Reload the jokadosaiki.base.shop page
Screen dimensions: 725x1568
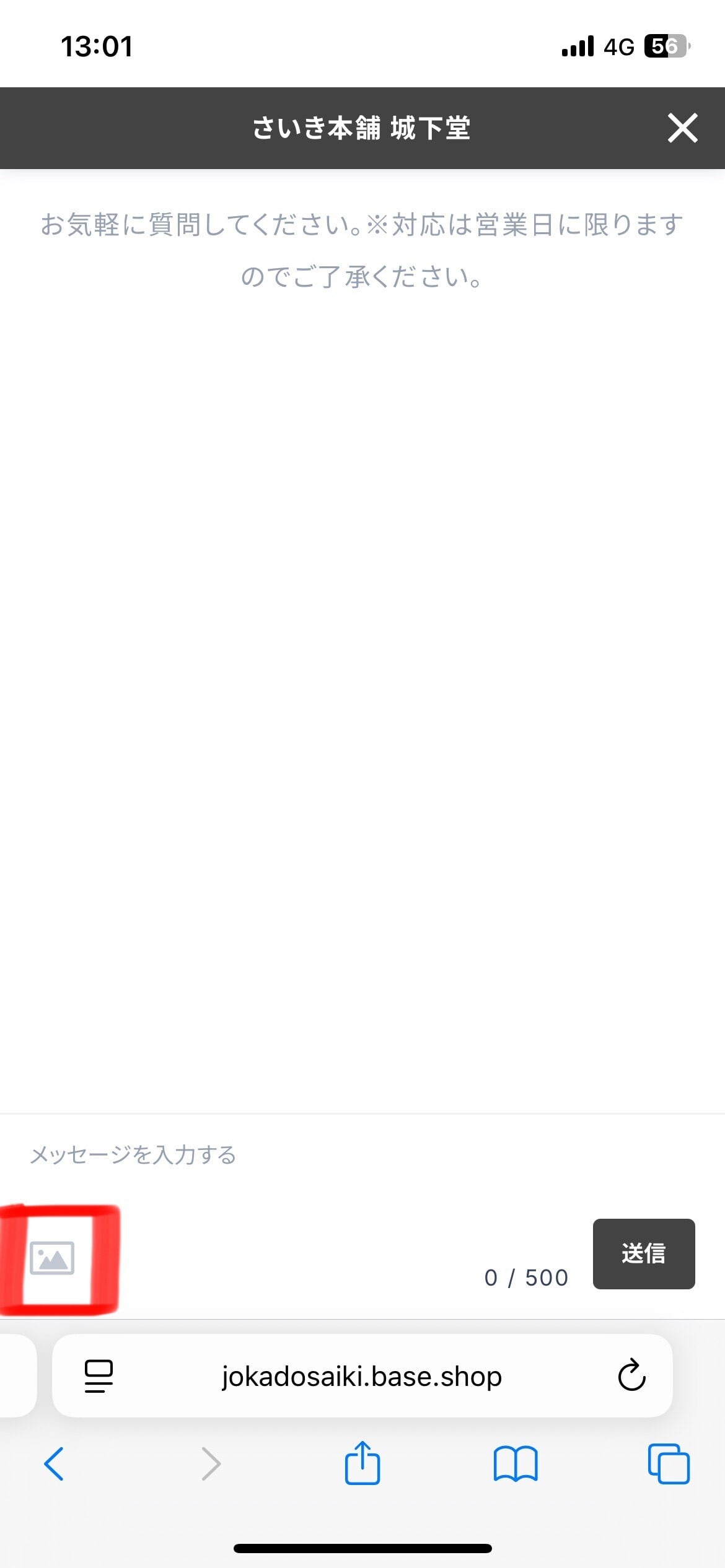point(631,1375)
